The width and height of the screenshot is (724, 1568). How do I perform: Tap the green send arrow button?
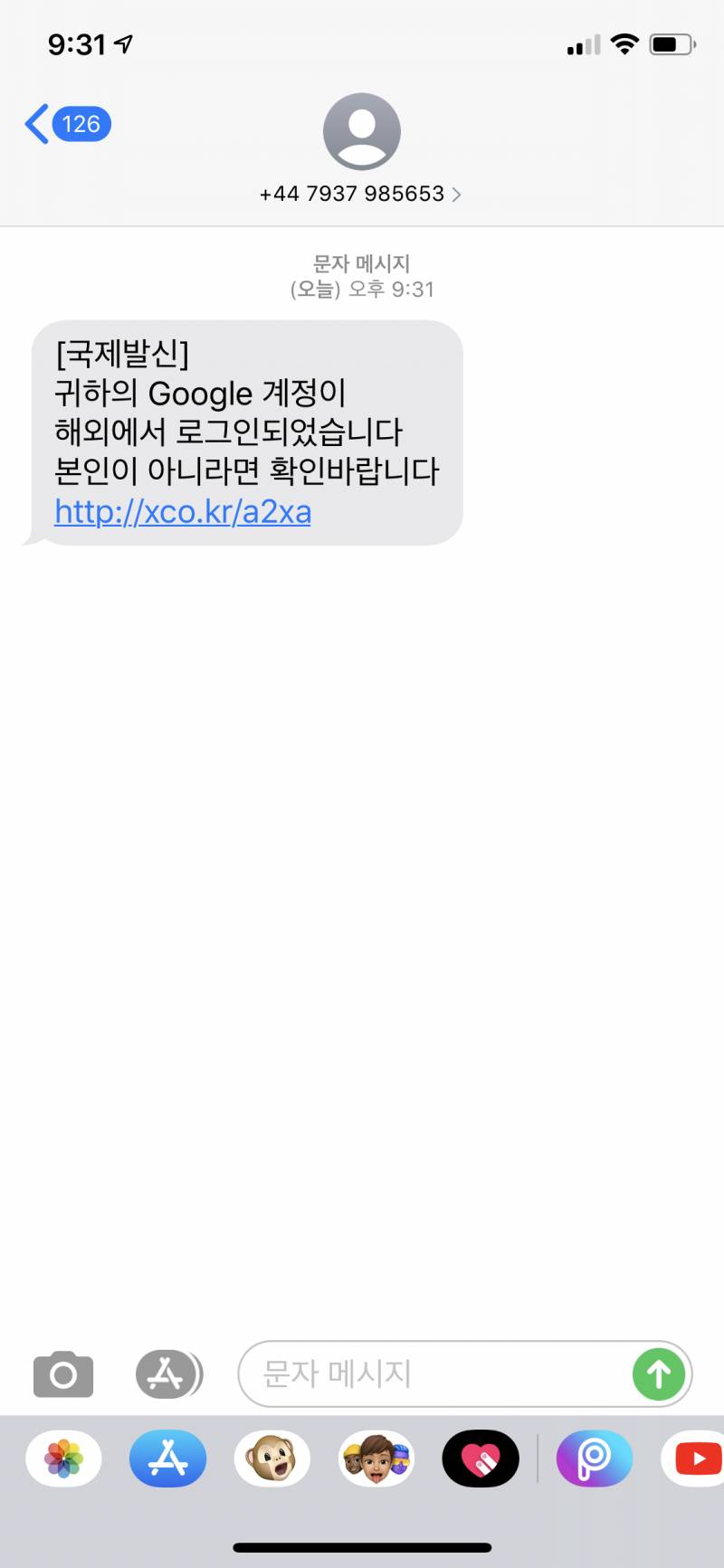(659, 1373)
